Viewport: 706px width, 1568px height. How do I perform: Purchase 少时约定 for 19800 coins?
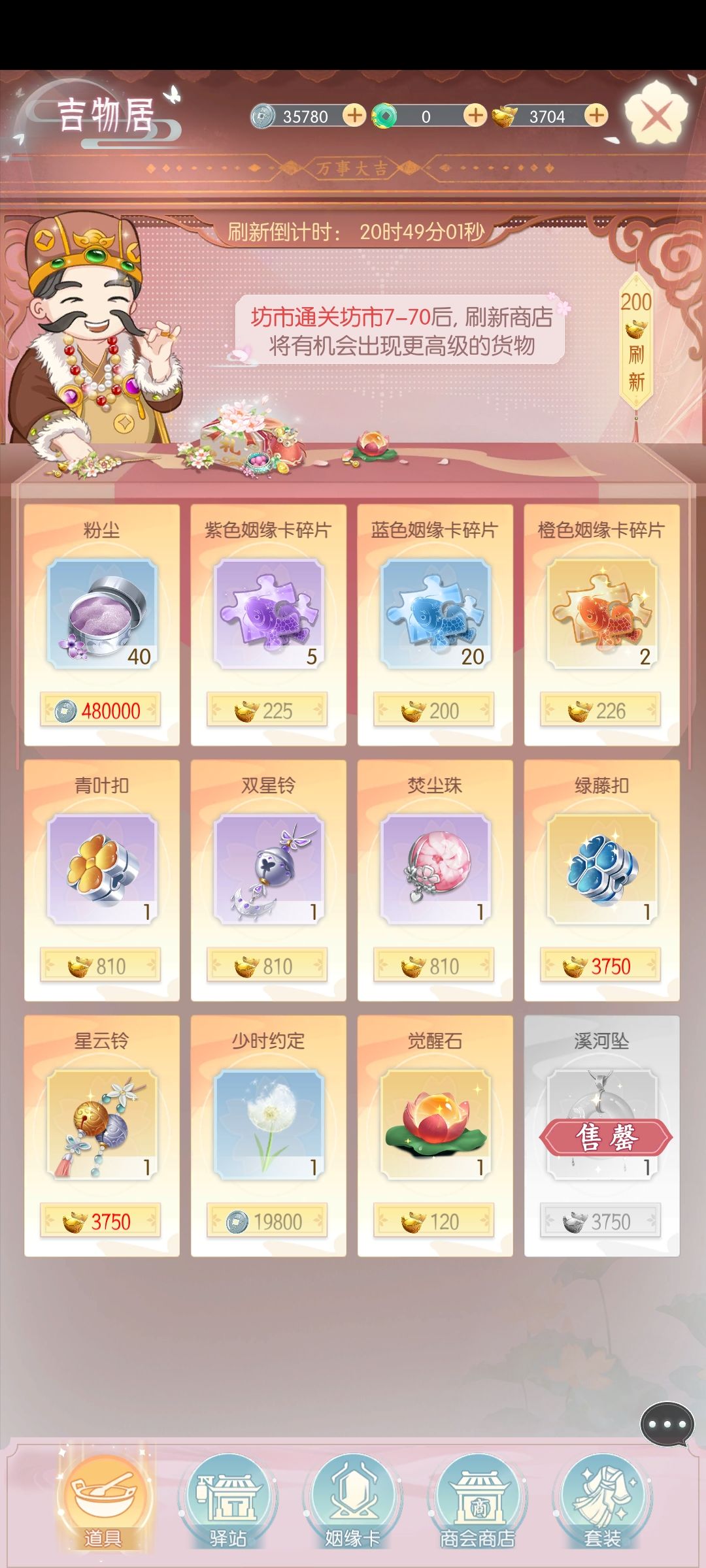tap(267, 1221)
